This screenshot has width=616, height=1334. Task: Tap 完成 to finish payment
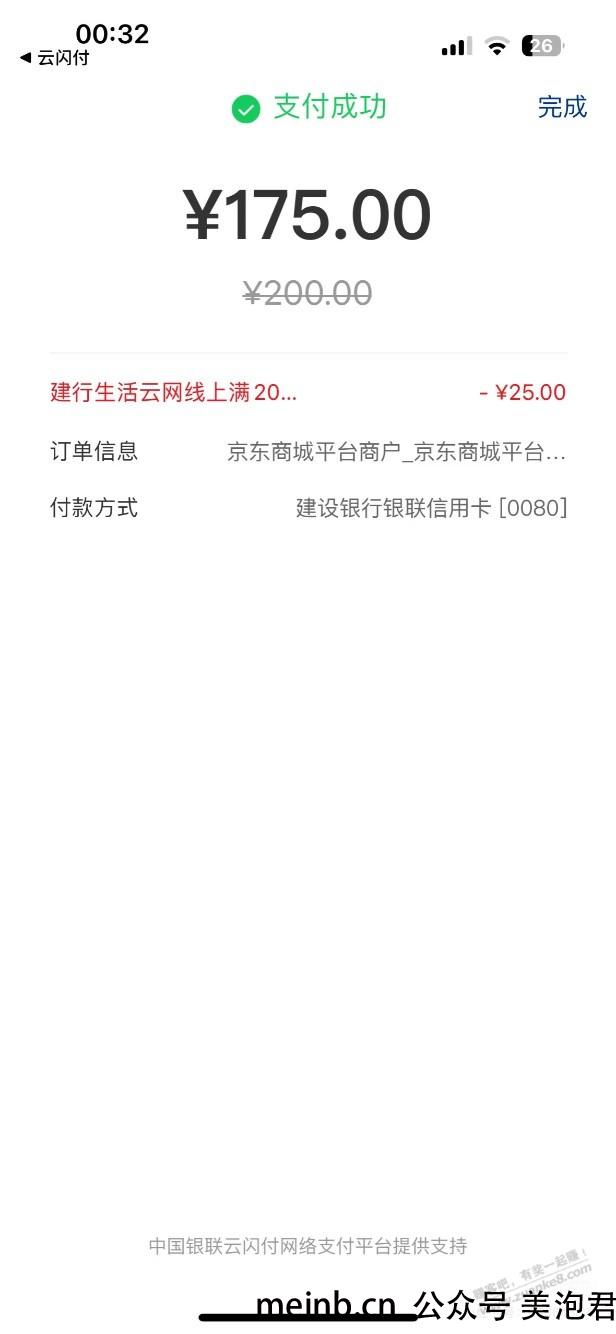pyautogui.click(x=562, y=107)
